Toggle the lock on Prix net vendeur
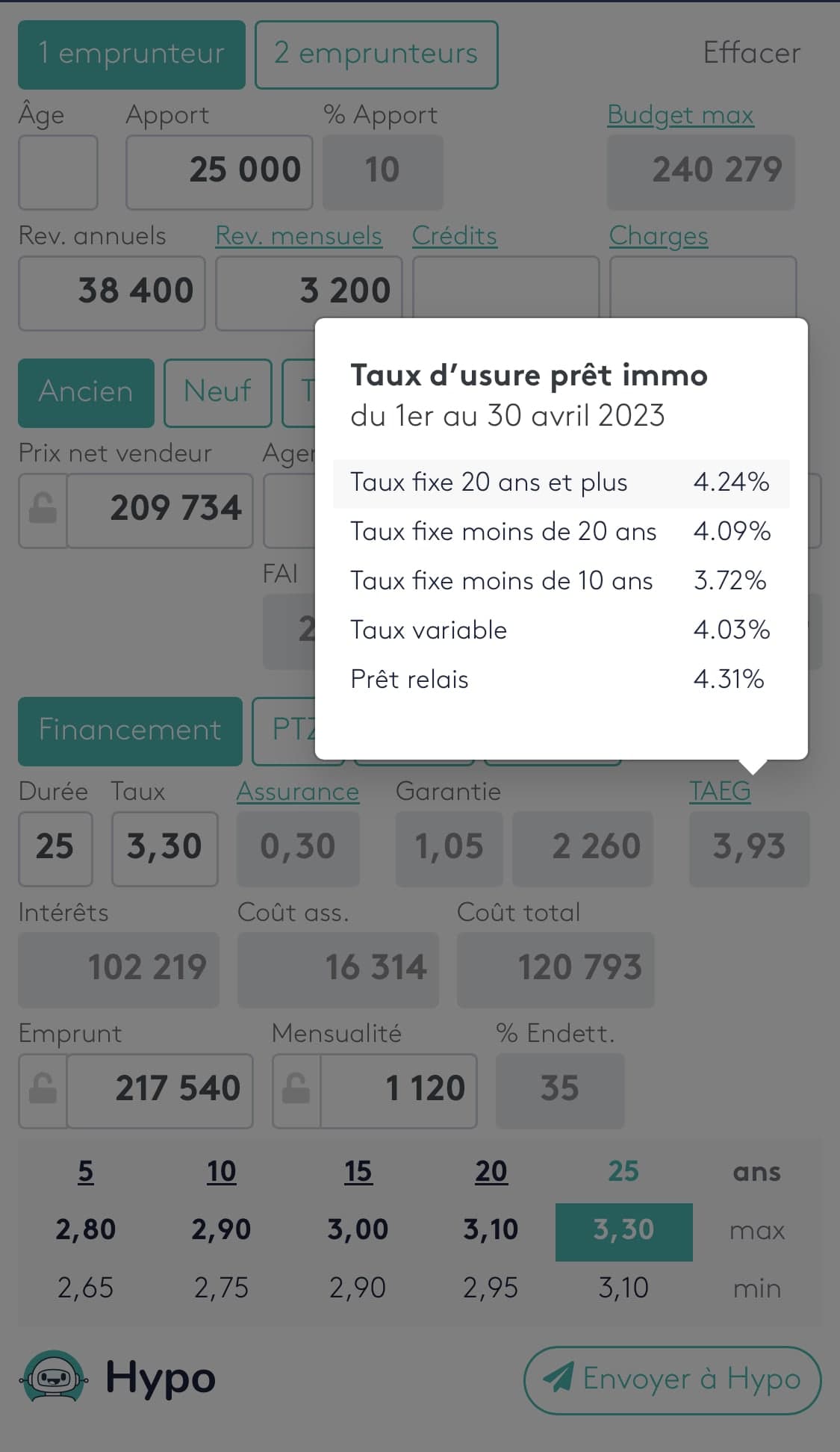Image resolution: width=840 pixels, height=1452 pixels. coord(43,510)
